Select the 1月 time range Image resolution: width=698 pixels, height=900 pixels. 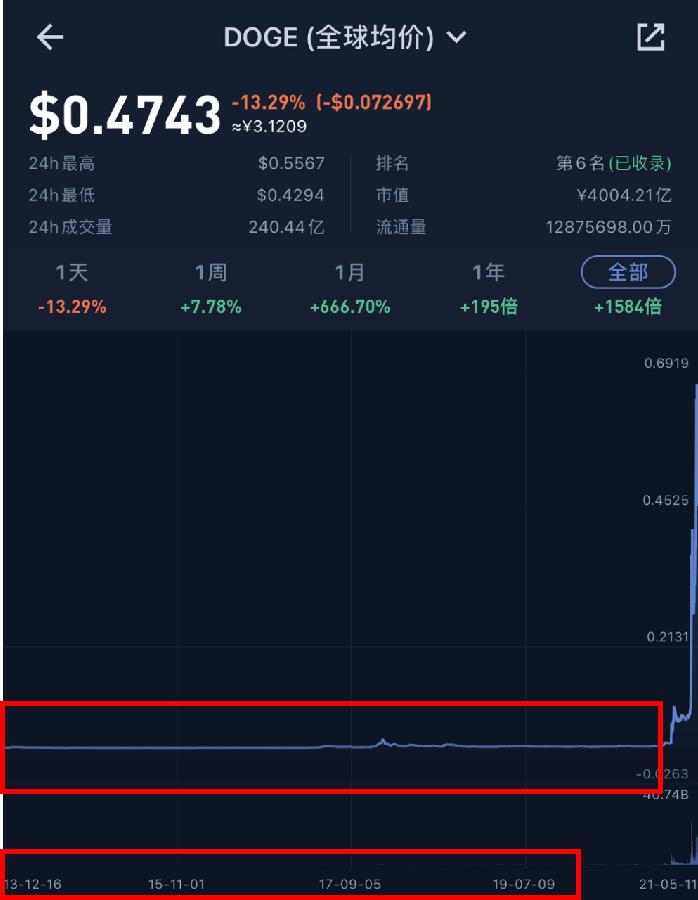(x=350, y=272)
